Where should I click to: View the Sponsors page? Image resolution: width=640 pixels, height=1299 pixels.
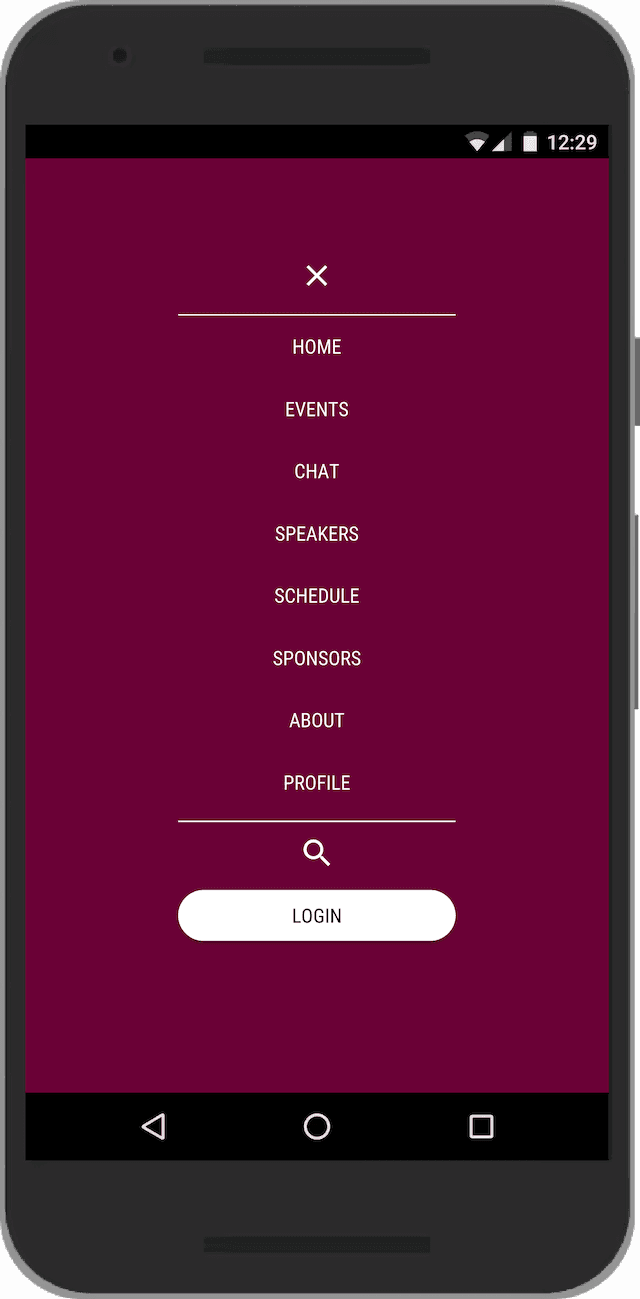click(x=317, y=658)
